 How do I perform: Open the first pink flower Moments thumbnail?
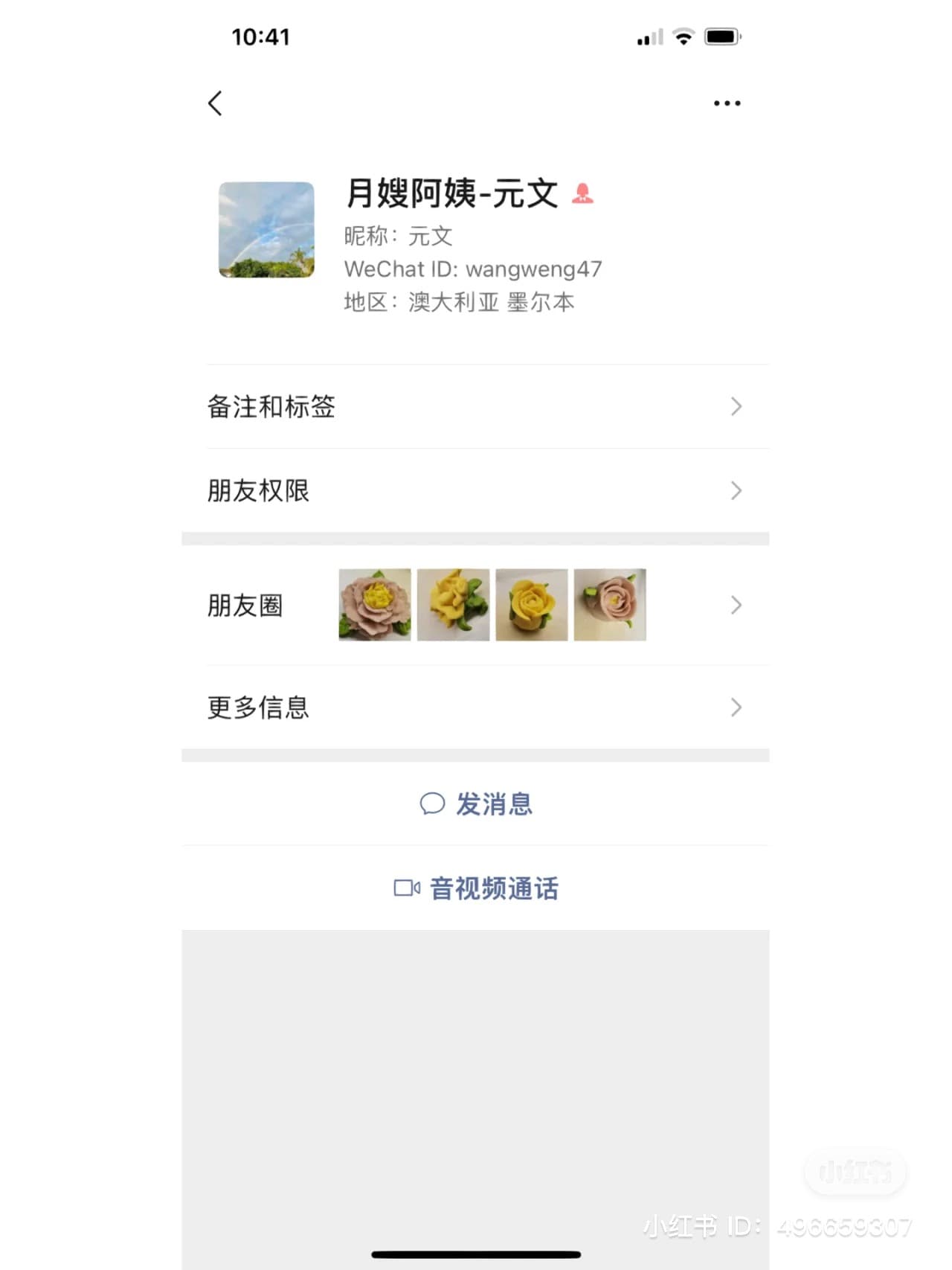374,606
